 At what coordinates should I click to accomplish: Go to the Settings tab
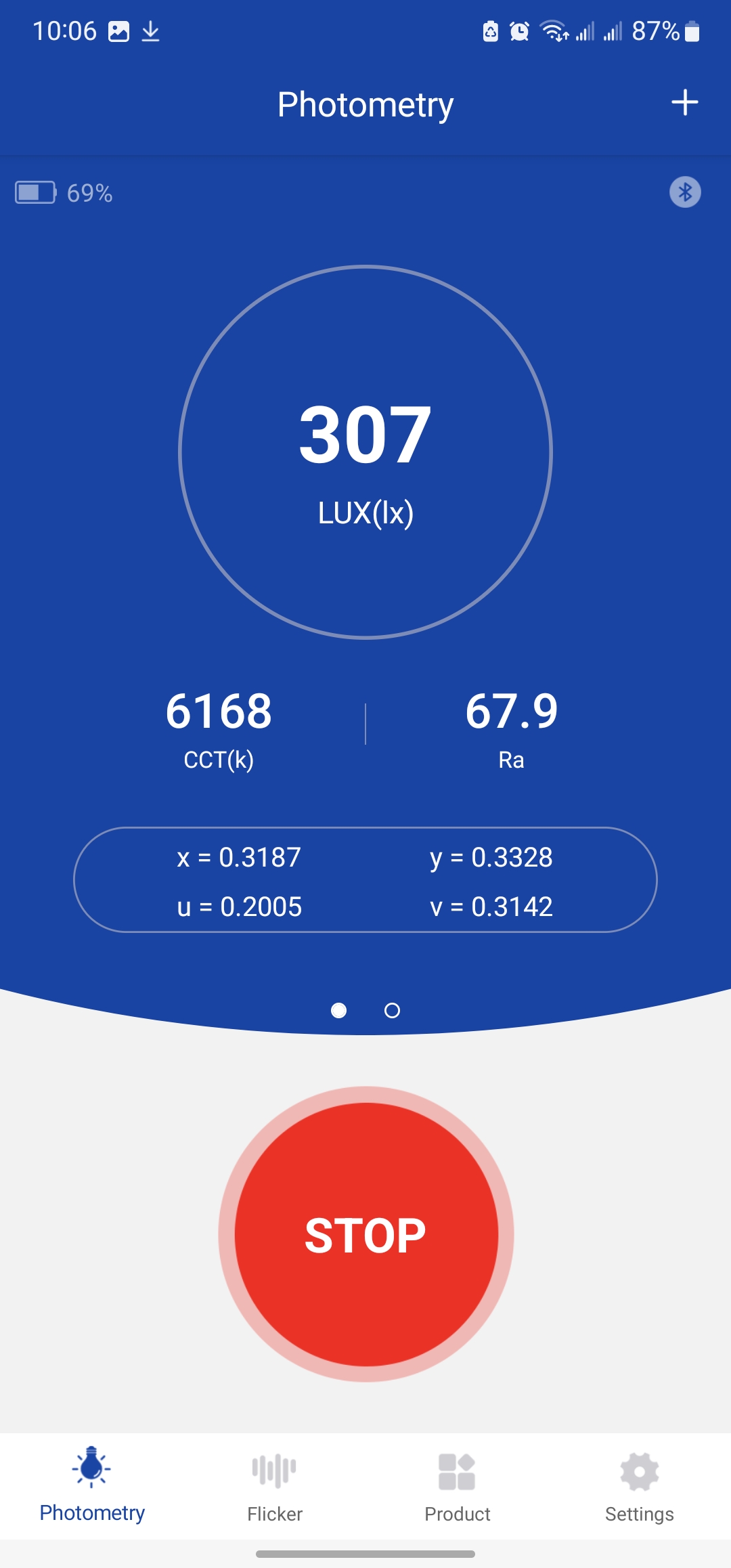(x=639, y=1487)
